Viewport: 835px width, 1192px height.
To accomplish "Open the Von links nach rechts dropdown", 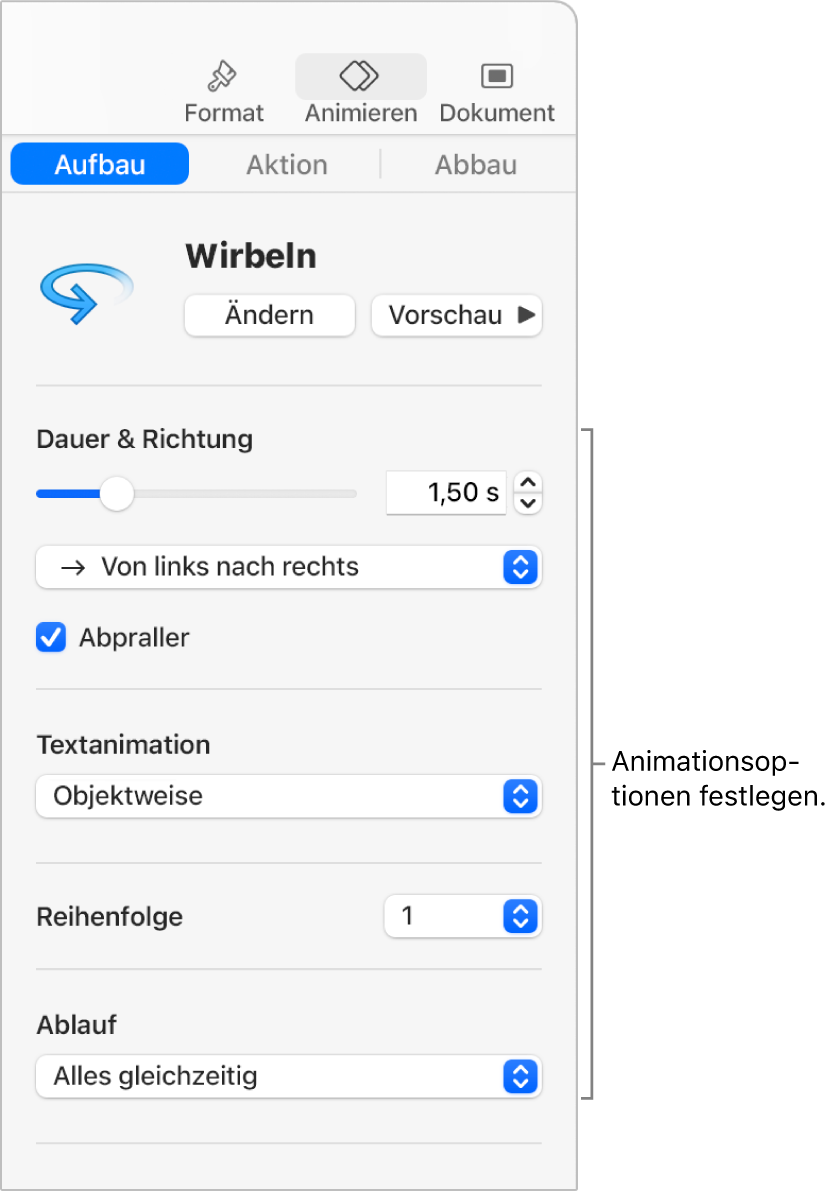I will tap(288, 567).
